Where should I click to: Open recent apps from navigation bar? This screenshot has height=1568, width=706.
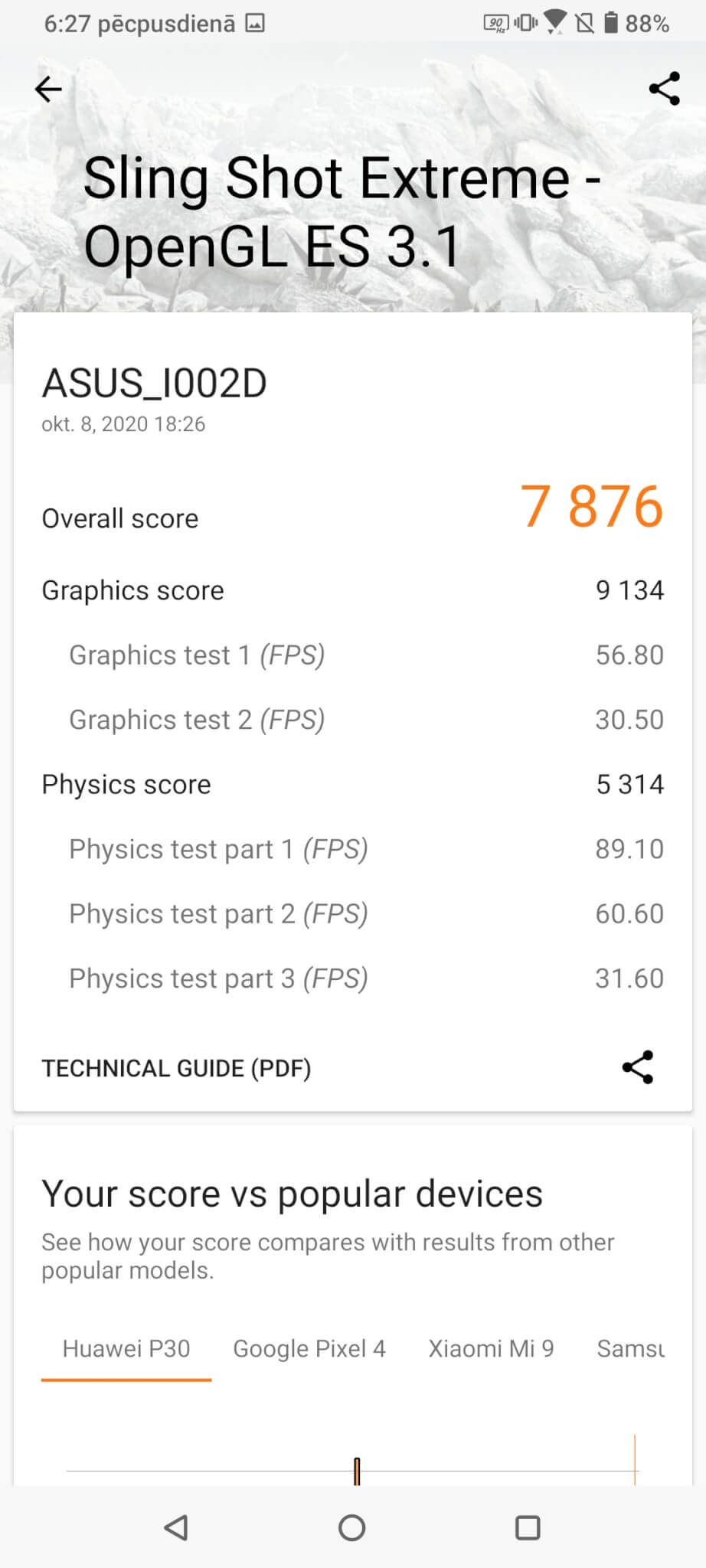pyautogui.click(x=528, y=1528)
